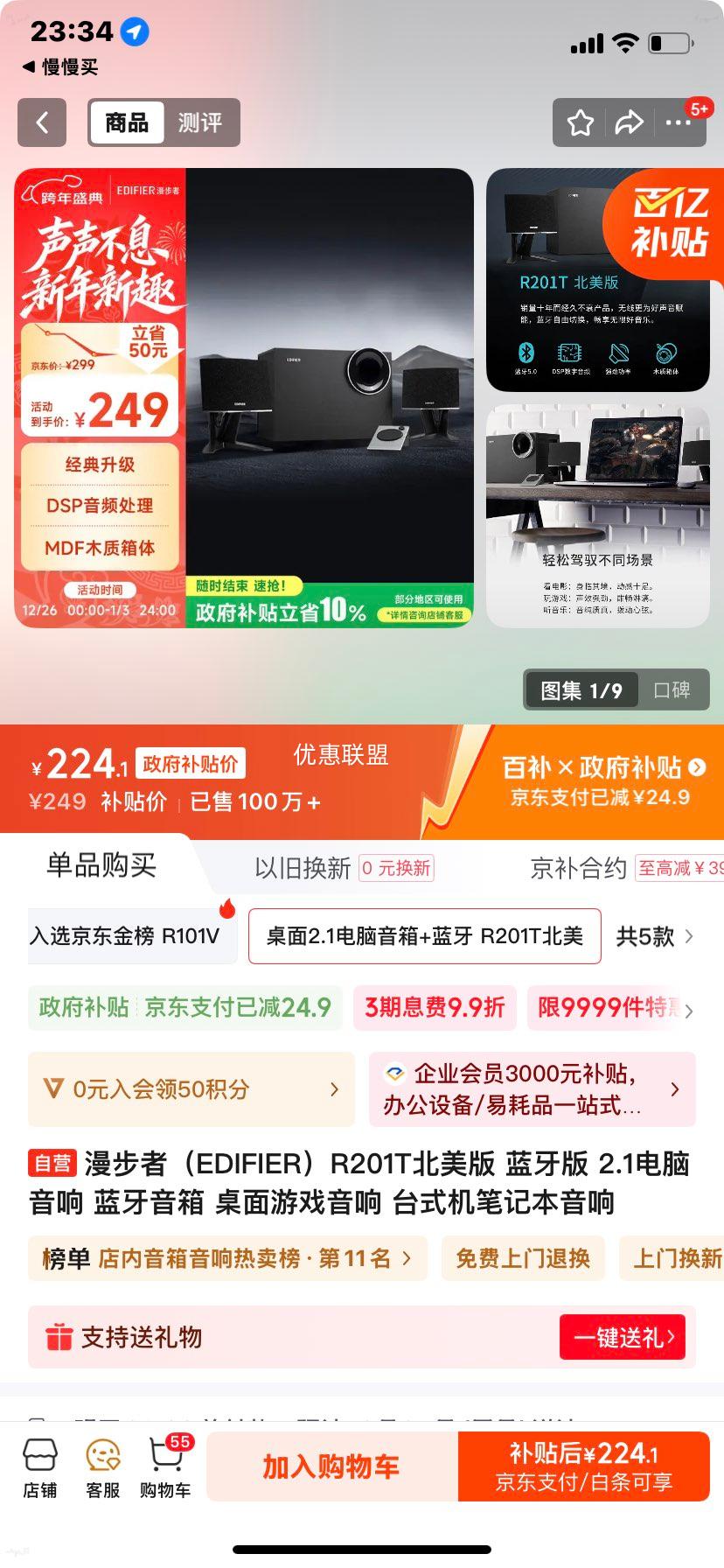
Task: Click the gift box icon beside 支持送礼物
Action: [x=60, y=1337]
